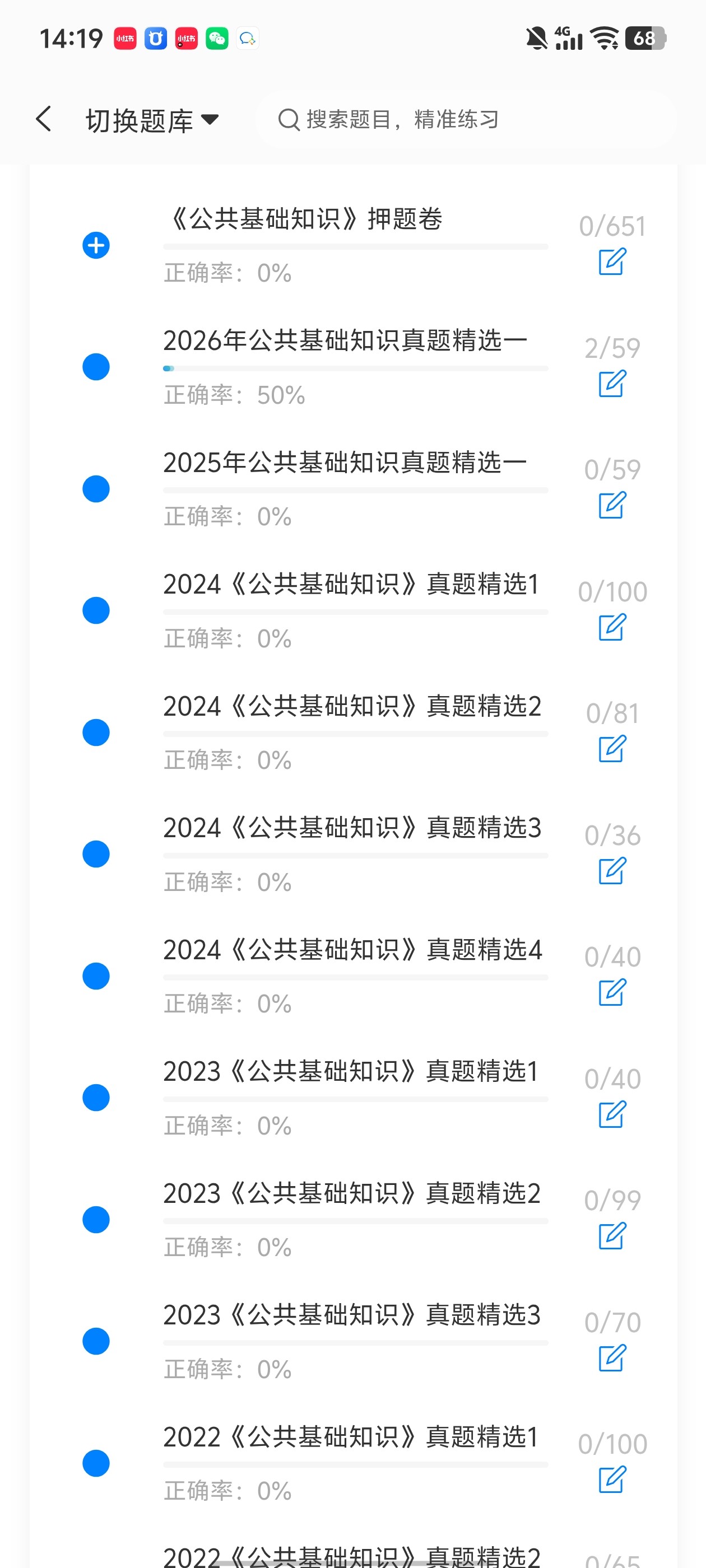Tap the 搜索题目 search box

[x=466, y=120]
